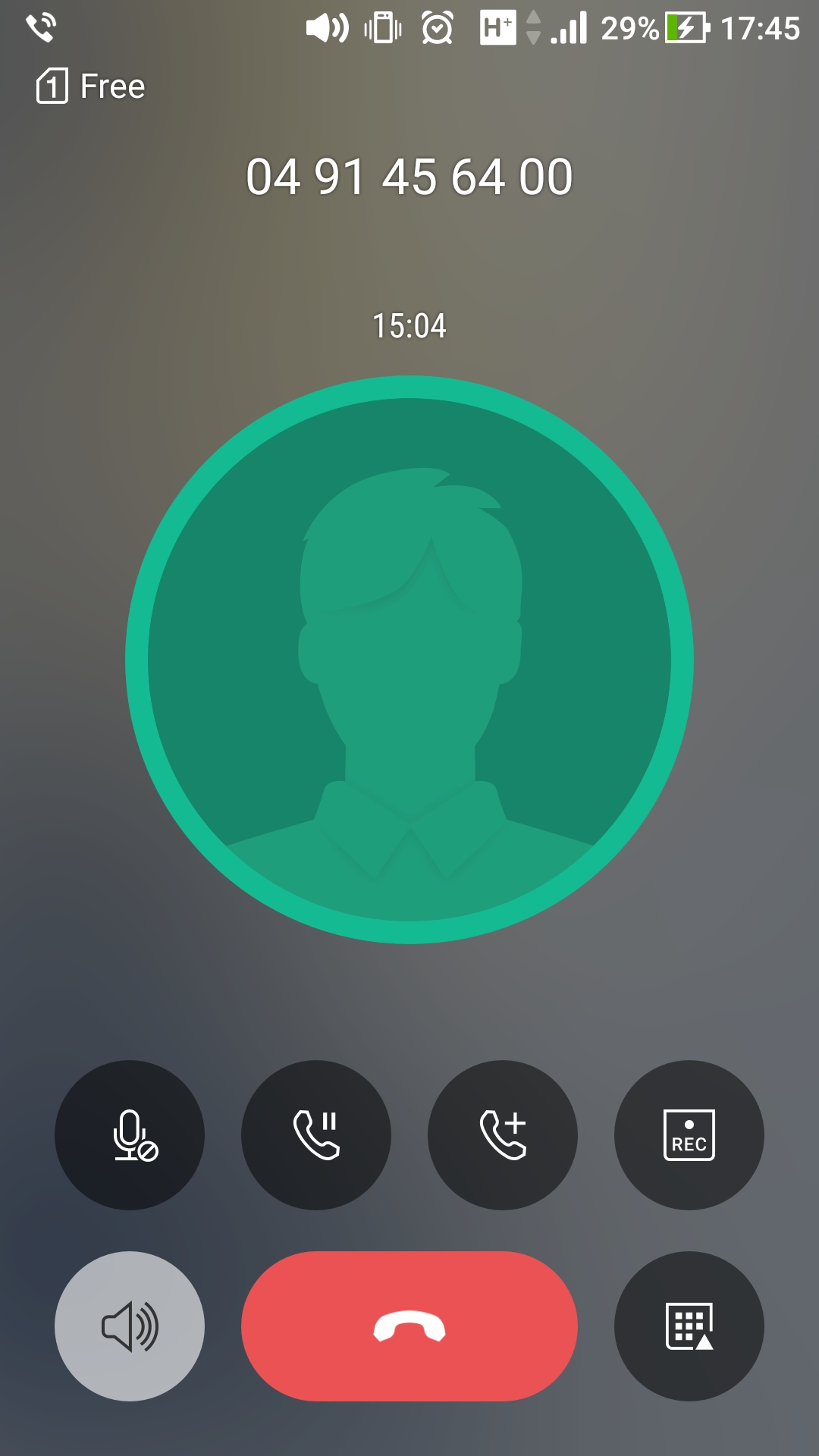Toggle the speakerphone

[130, 1326]
